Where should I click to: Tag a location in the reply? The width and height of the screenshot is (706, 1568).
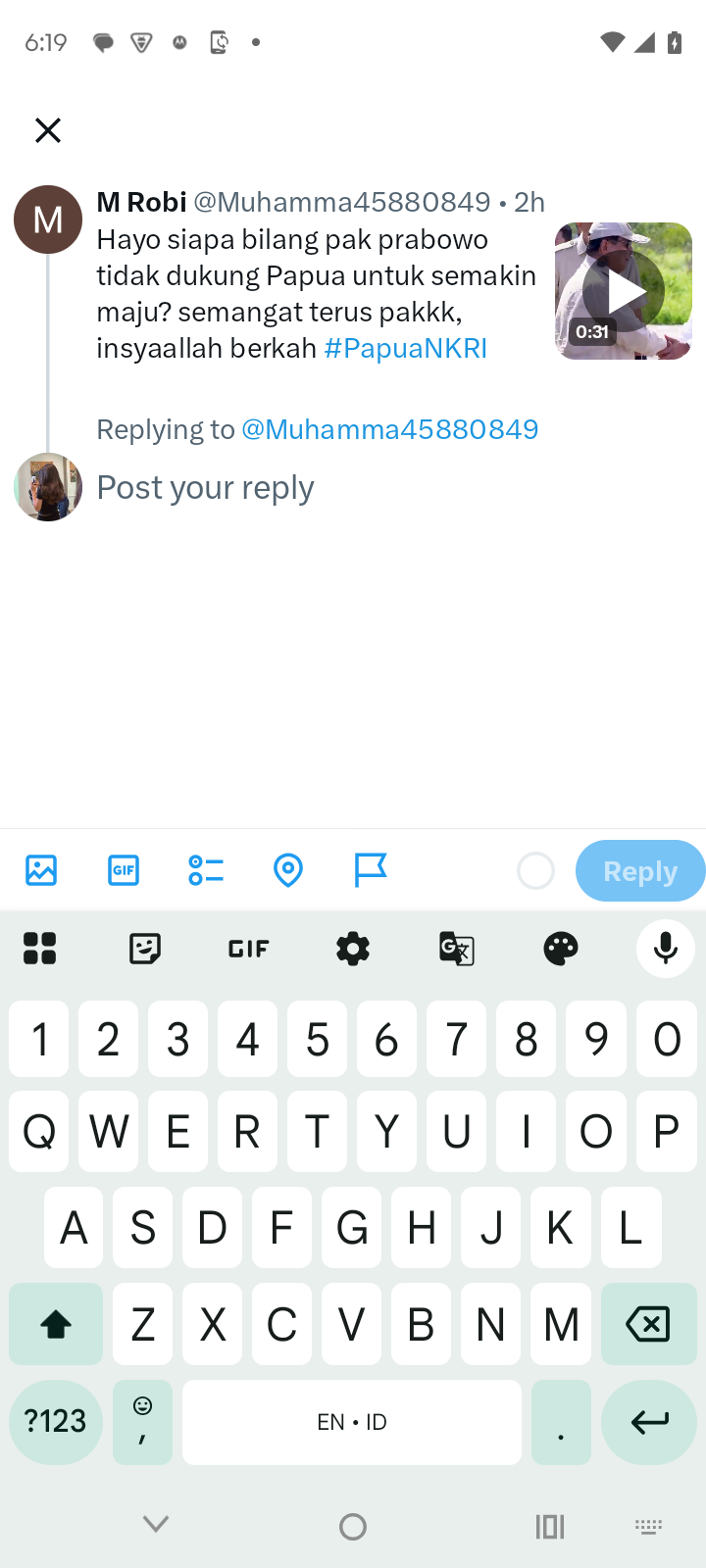[288, 870]
